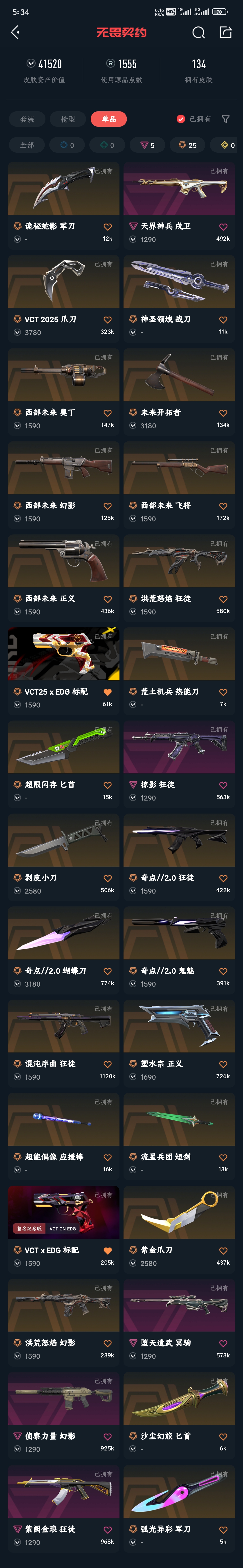243x1568 pixels.
Task: Open the filter funnel icon
Action: click(x=225, y=119)
